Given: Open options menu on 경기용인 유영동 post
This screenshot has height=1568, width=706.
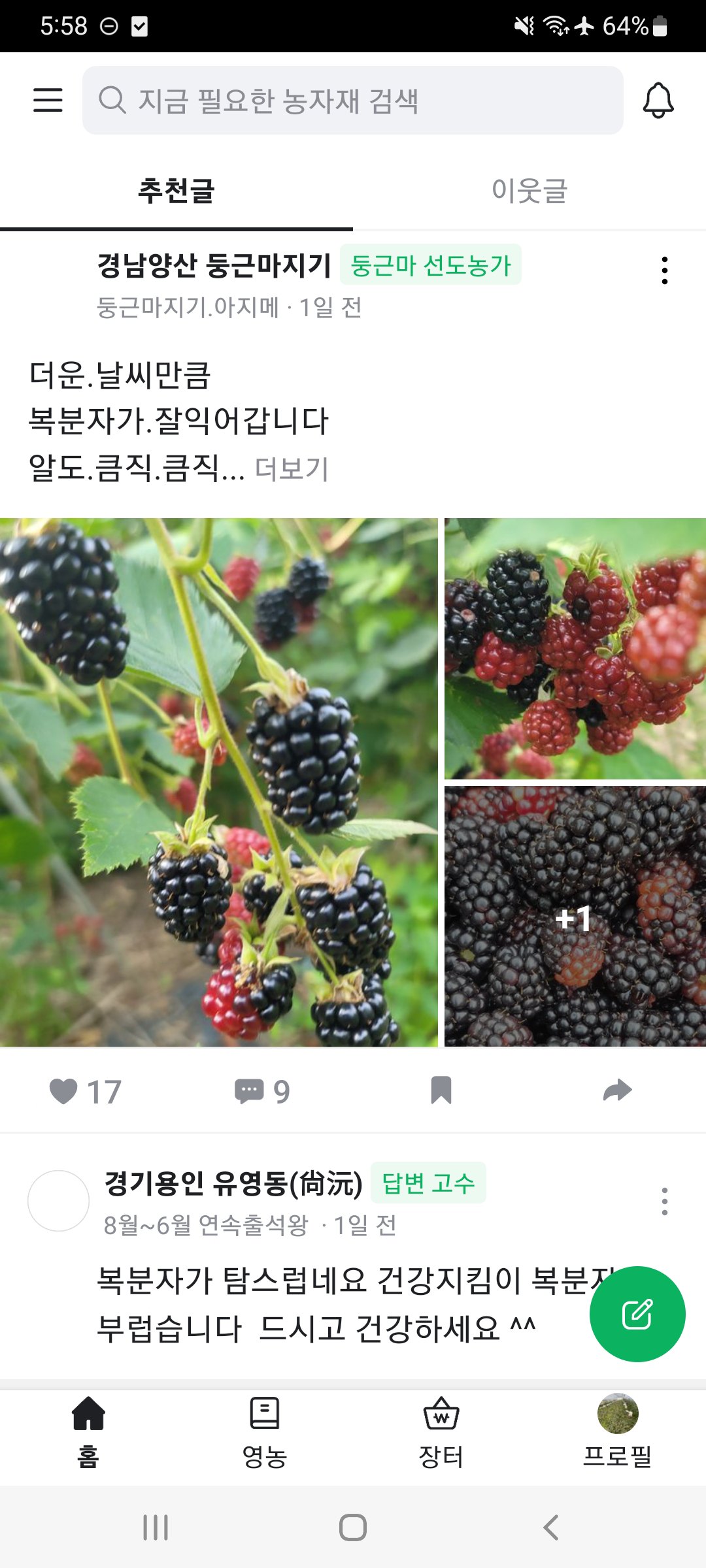Looking at the screenshot, I should click(x=665, y=1201).
